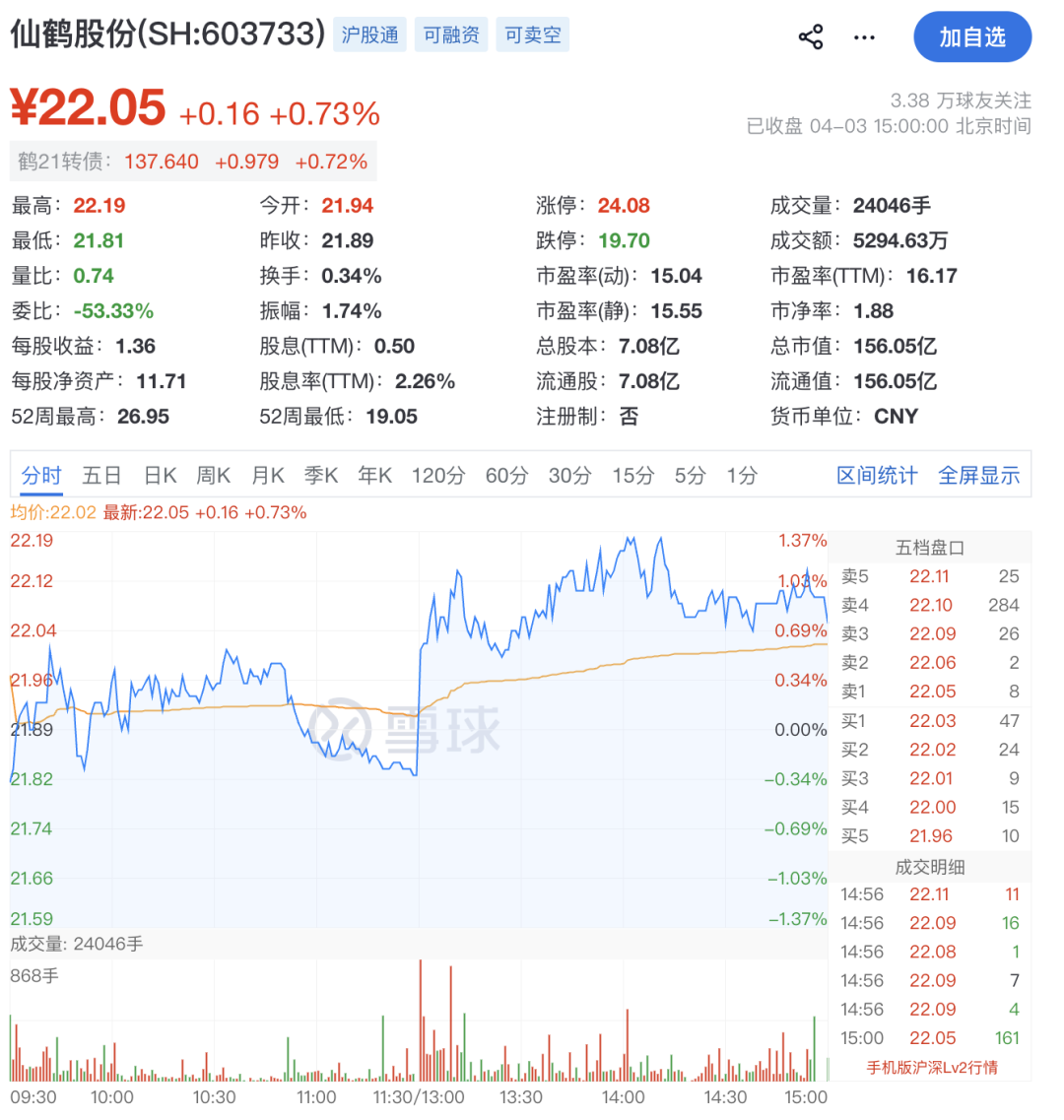
Task: Choose the 1分 one-minute interval
Action: [x=742, y=475]
